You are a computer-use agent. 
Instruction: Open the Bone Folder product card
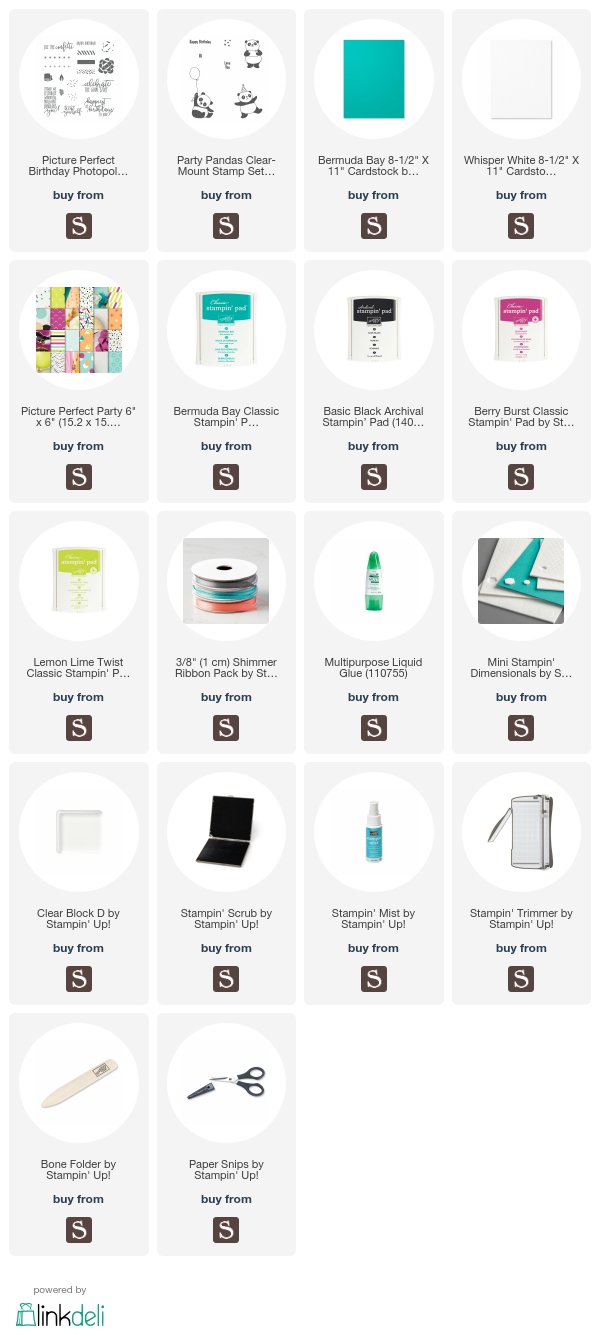[x=78, y=1134]
